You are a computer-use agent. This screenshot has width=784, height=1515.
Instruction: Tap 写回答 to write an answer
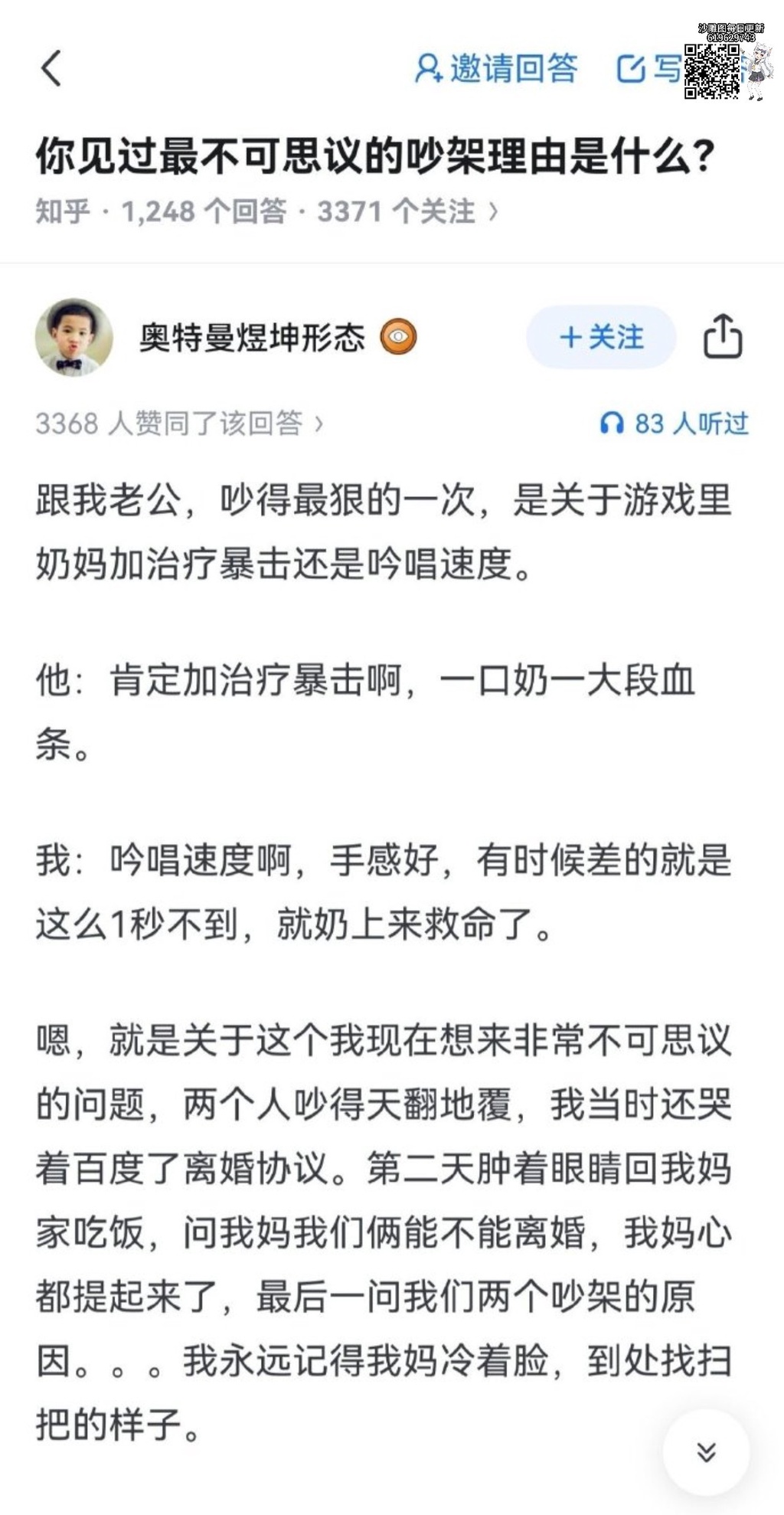point(649,70)
